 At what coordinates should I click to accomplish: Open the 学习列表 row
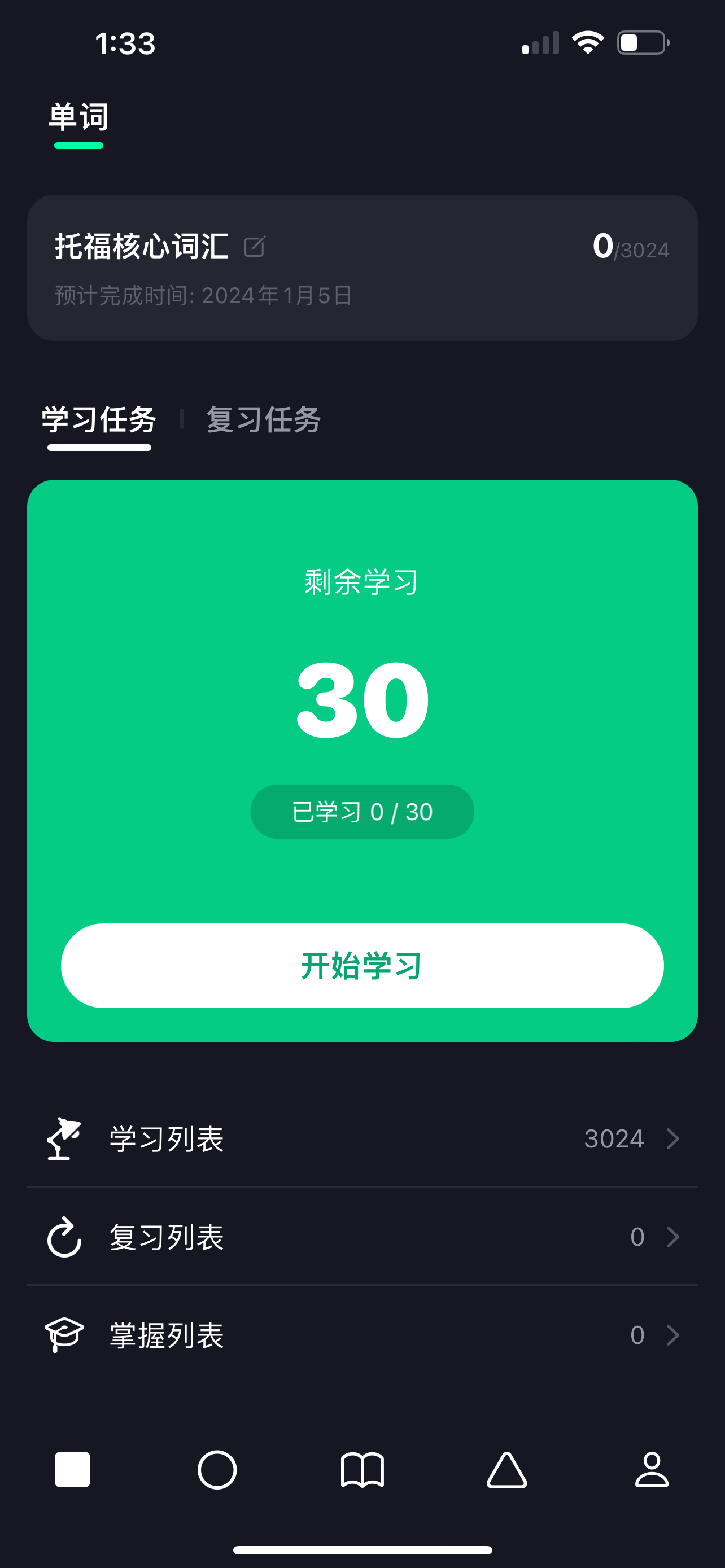tap(362, 1138)
